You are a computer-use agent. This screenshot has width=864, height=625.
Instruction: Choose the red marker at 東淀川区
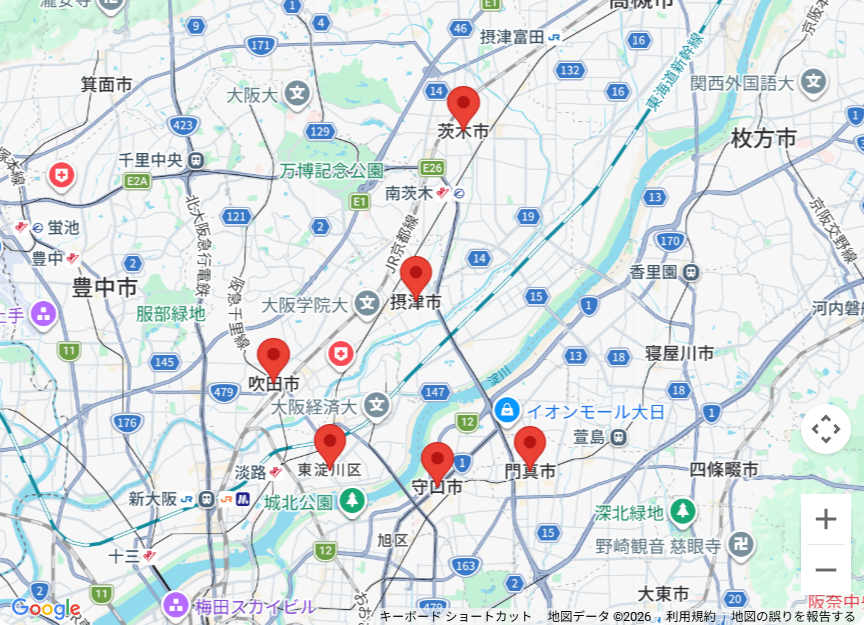click(x=330, y=444)
